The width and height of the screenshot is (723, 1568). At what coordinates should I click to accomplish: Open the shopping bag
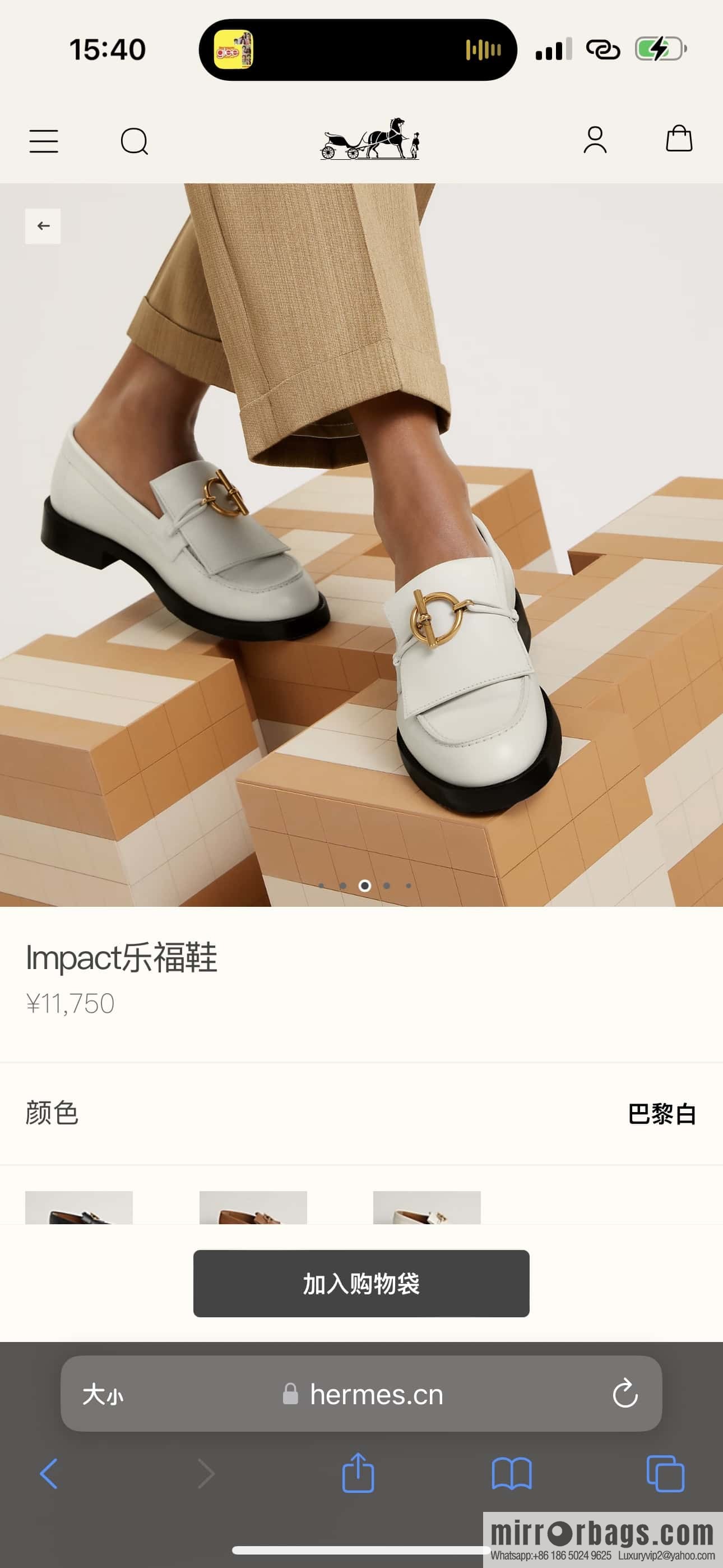coord(679,139)
